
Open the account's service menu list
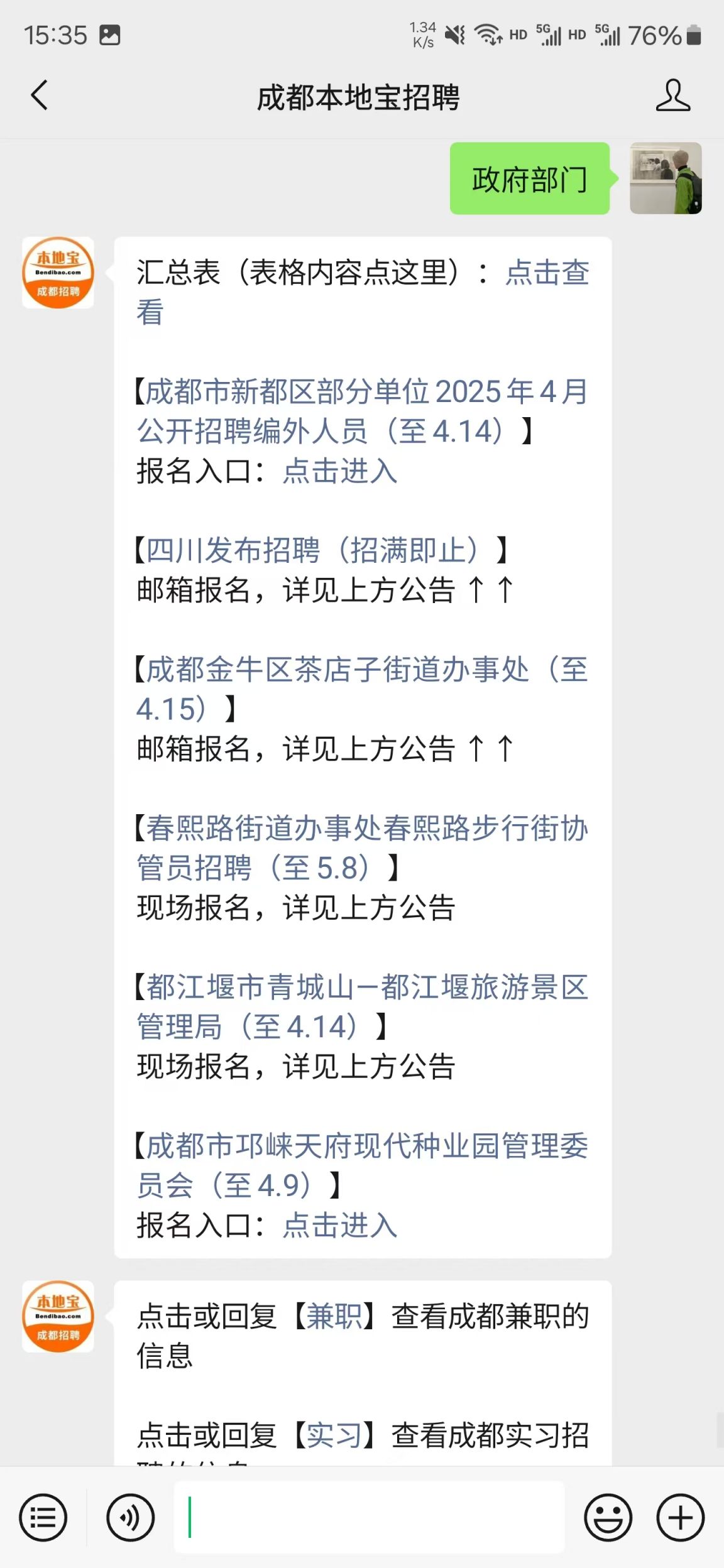[43, 1518]
